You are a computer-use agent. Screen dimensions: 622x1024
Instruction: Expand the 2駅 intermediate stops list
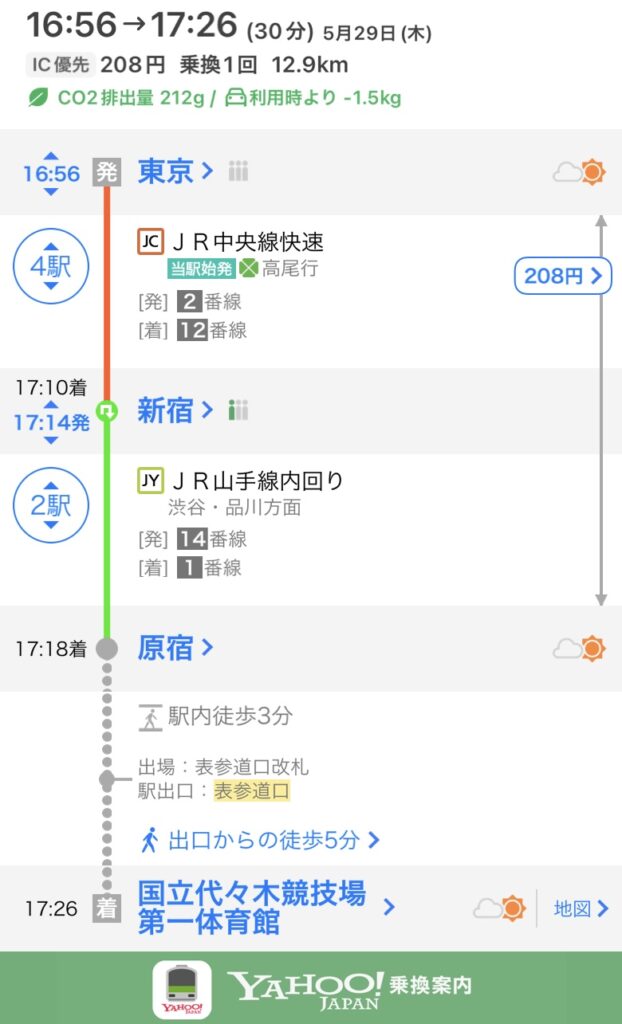tap(51, 506)
